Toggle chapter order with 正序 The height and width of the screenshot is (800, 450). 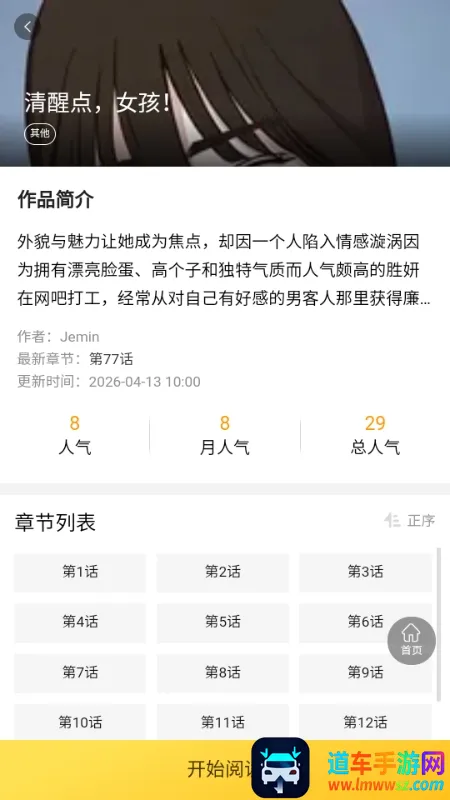coord(410,520)
